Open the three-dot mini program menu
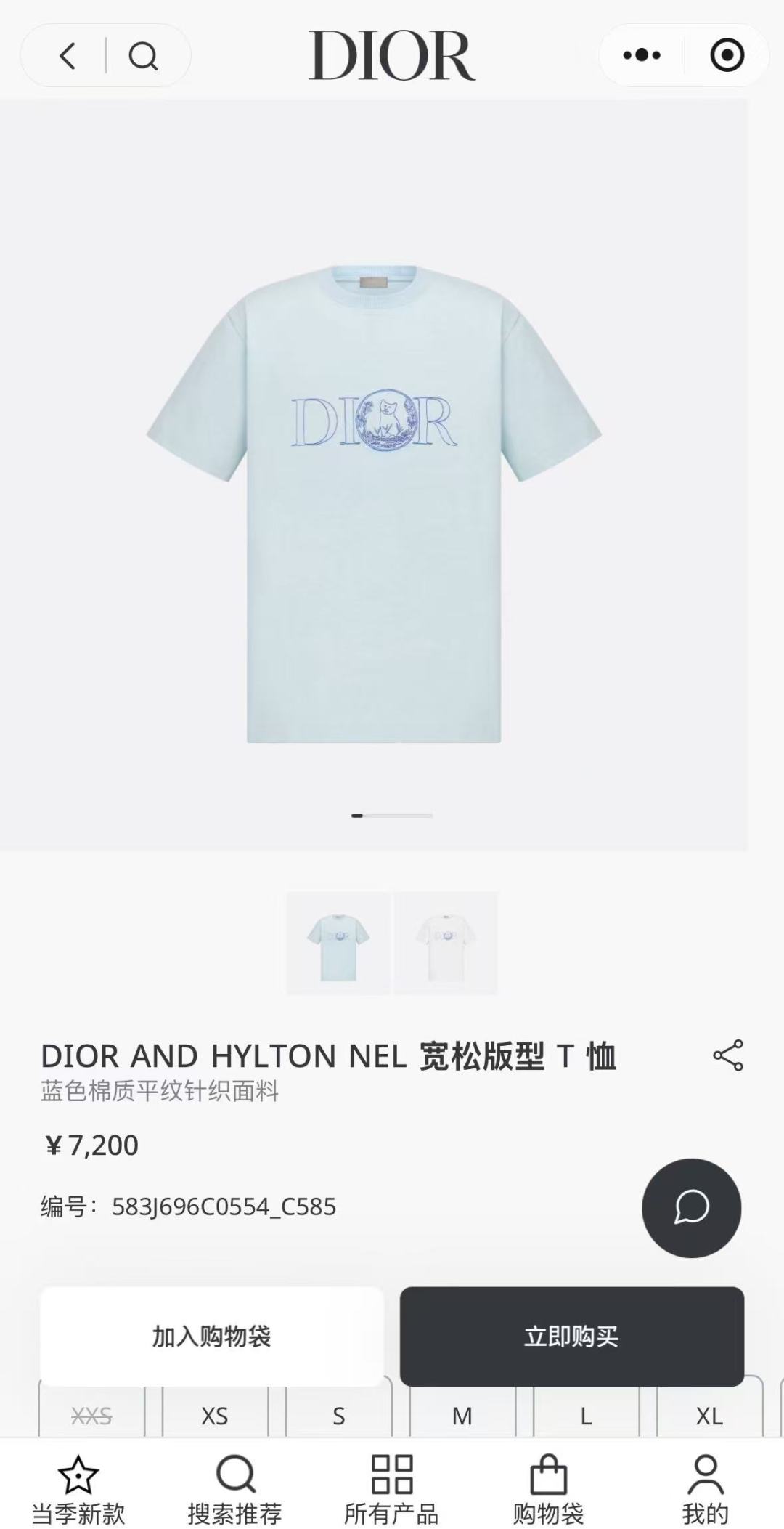784x1529 pixels. [x=642, y=55]
